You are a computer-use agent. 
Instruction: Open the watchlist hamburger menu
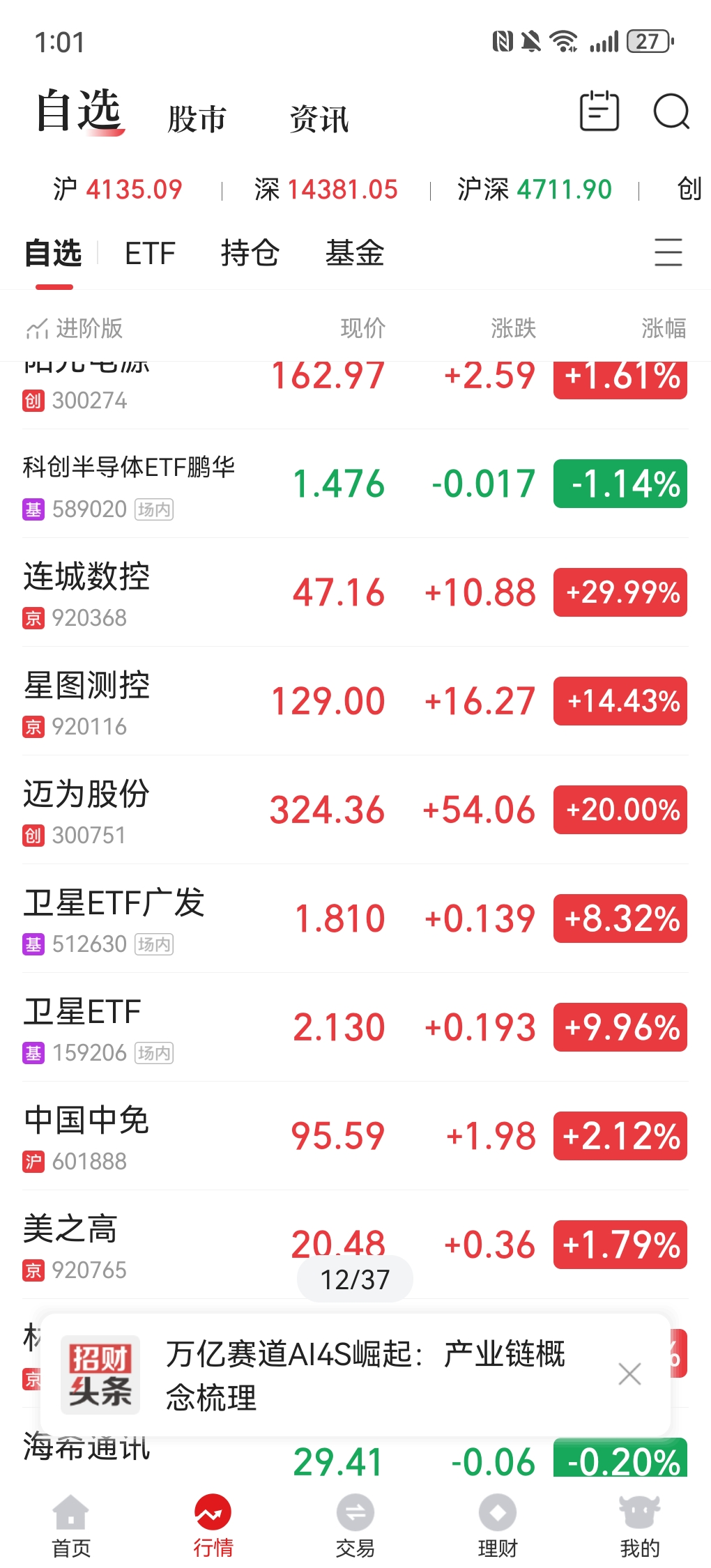click(668, 252)
